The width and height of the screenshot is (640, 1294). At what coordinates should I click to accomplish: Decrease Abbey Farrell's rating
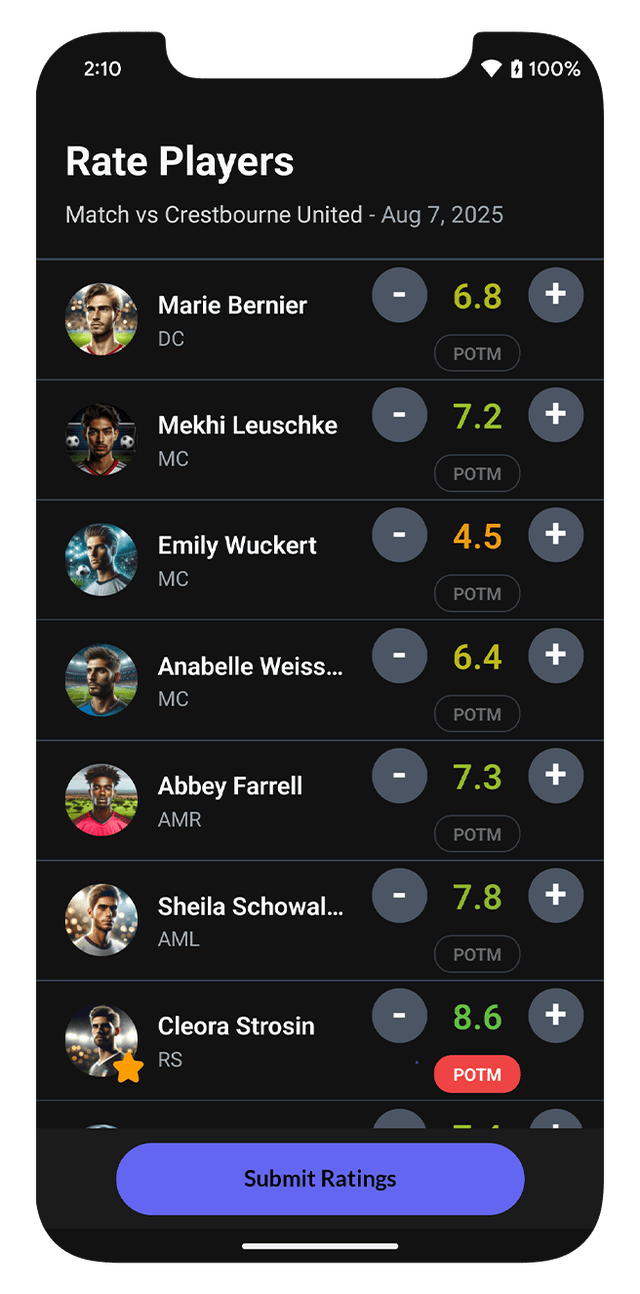click(x=399, y=776)
